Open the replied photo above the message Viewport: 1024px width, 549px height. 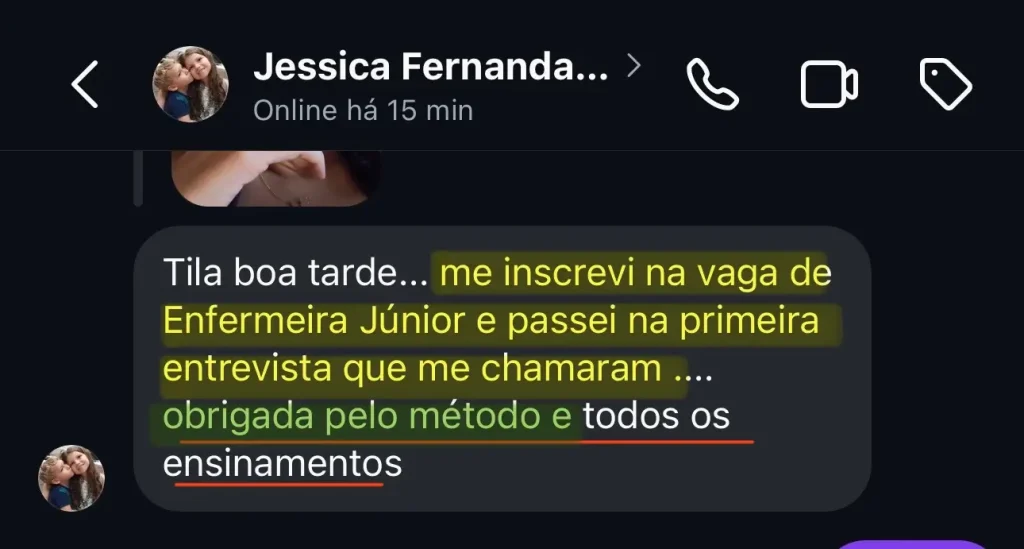276,178
